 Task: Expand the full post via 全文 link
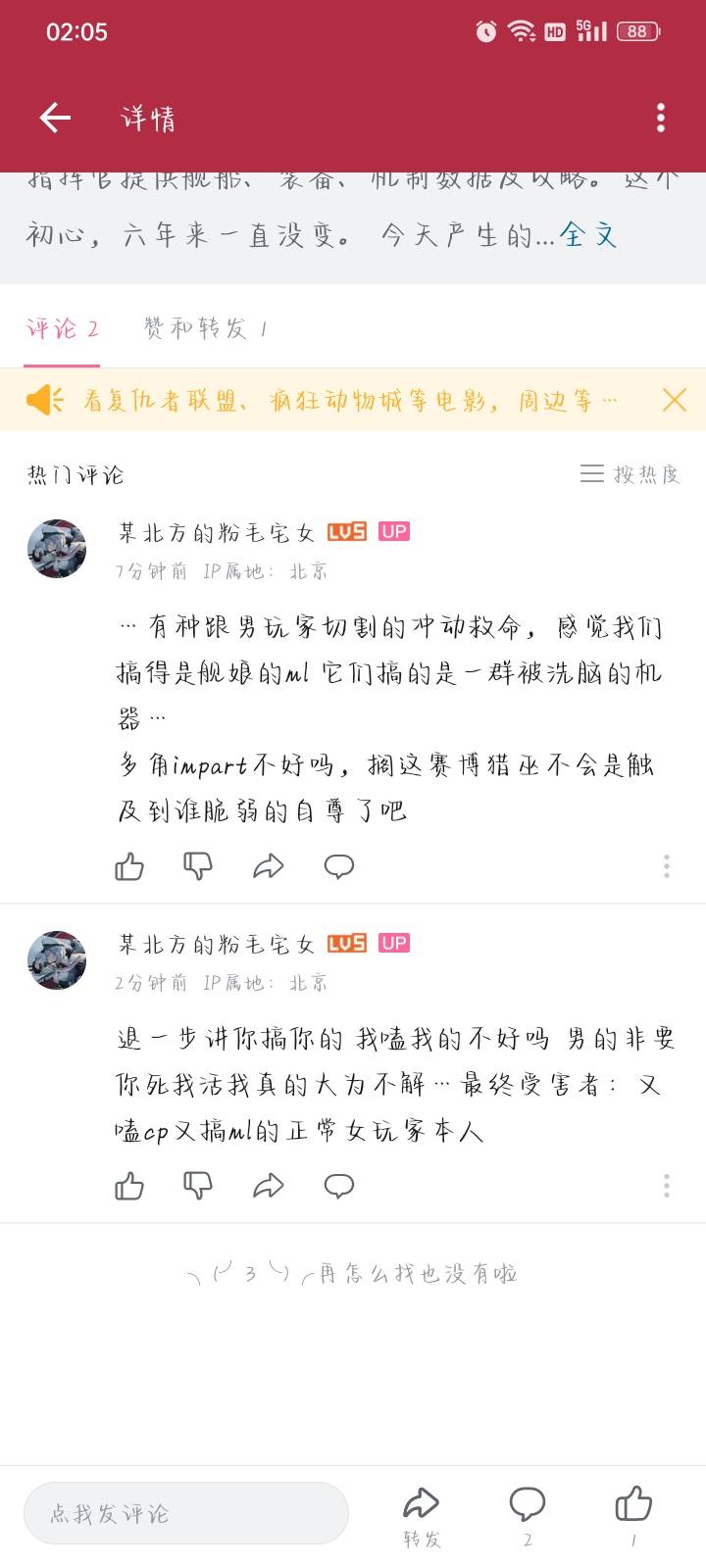588,235
